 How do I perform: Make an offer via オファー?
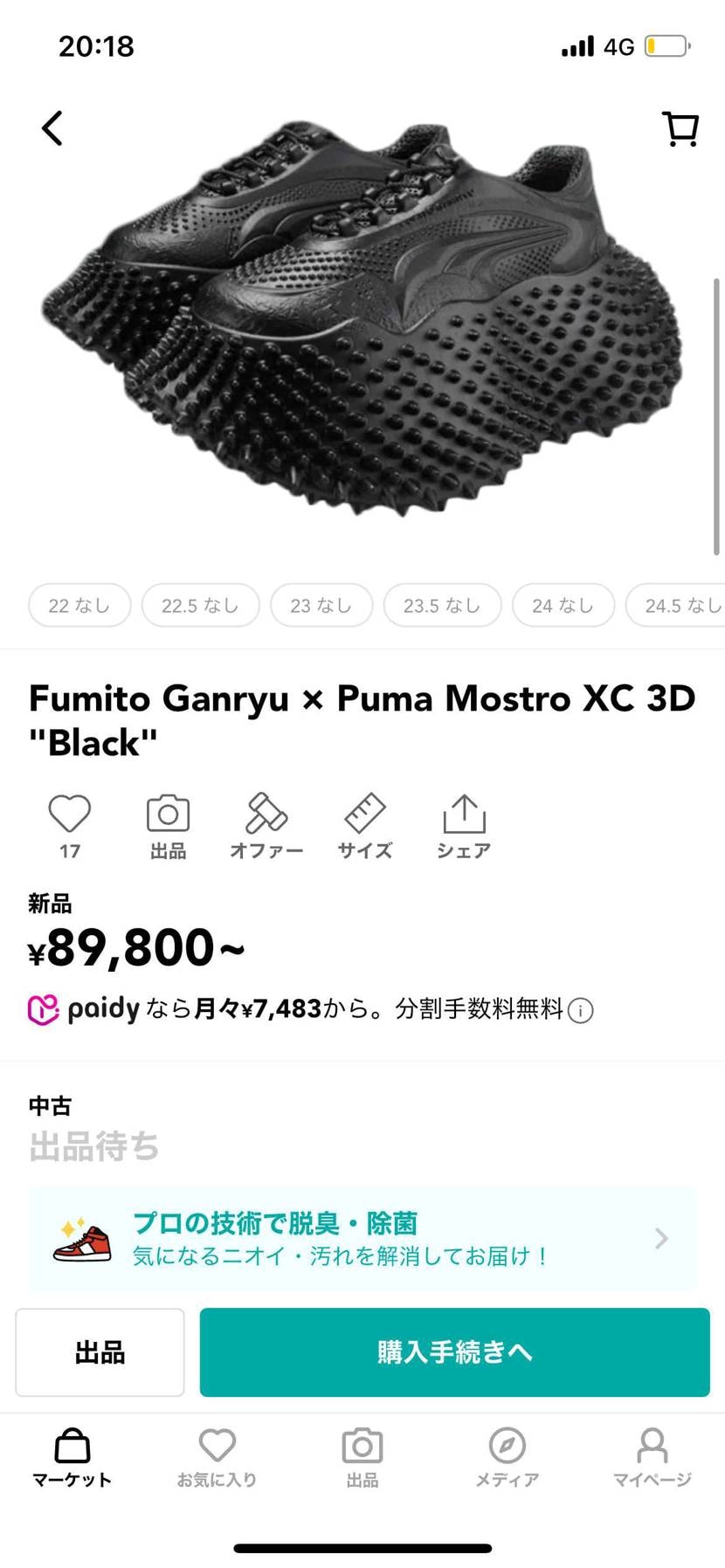pos(266,825)
